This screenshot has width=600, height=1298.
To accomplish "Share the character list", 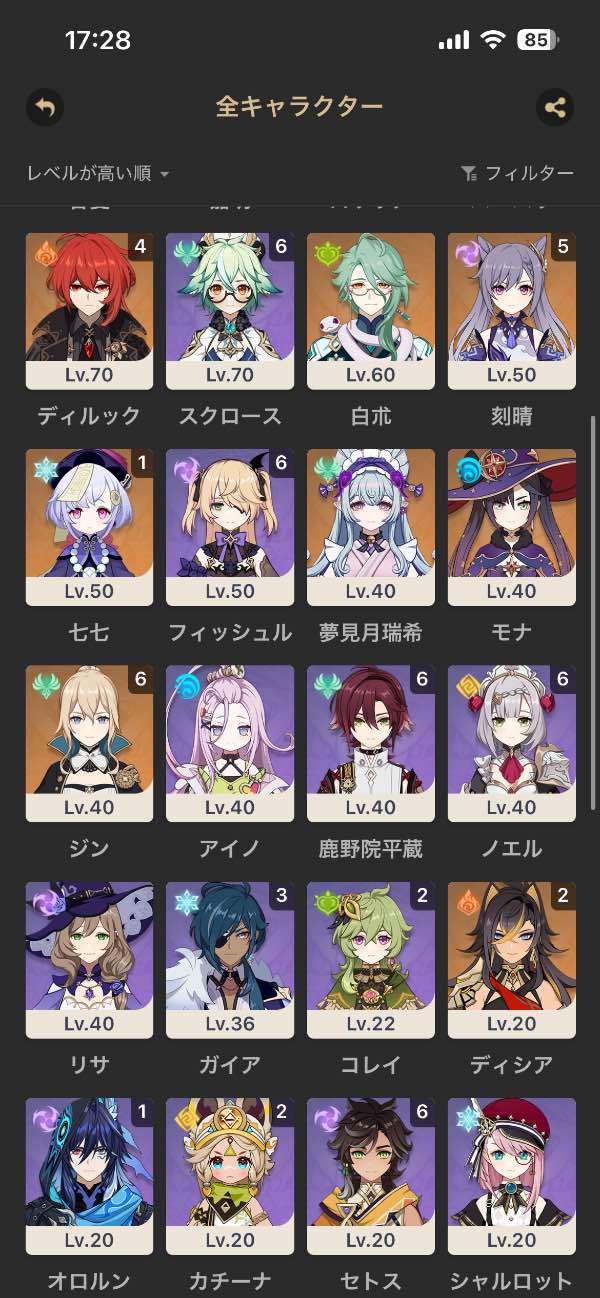I will click(x=555, y=107).
